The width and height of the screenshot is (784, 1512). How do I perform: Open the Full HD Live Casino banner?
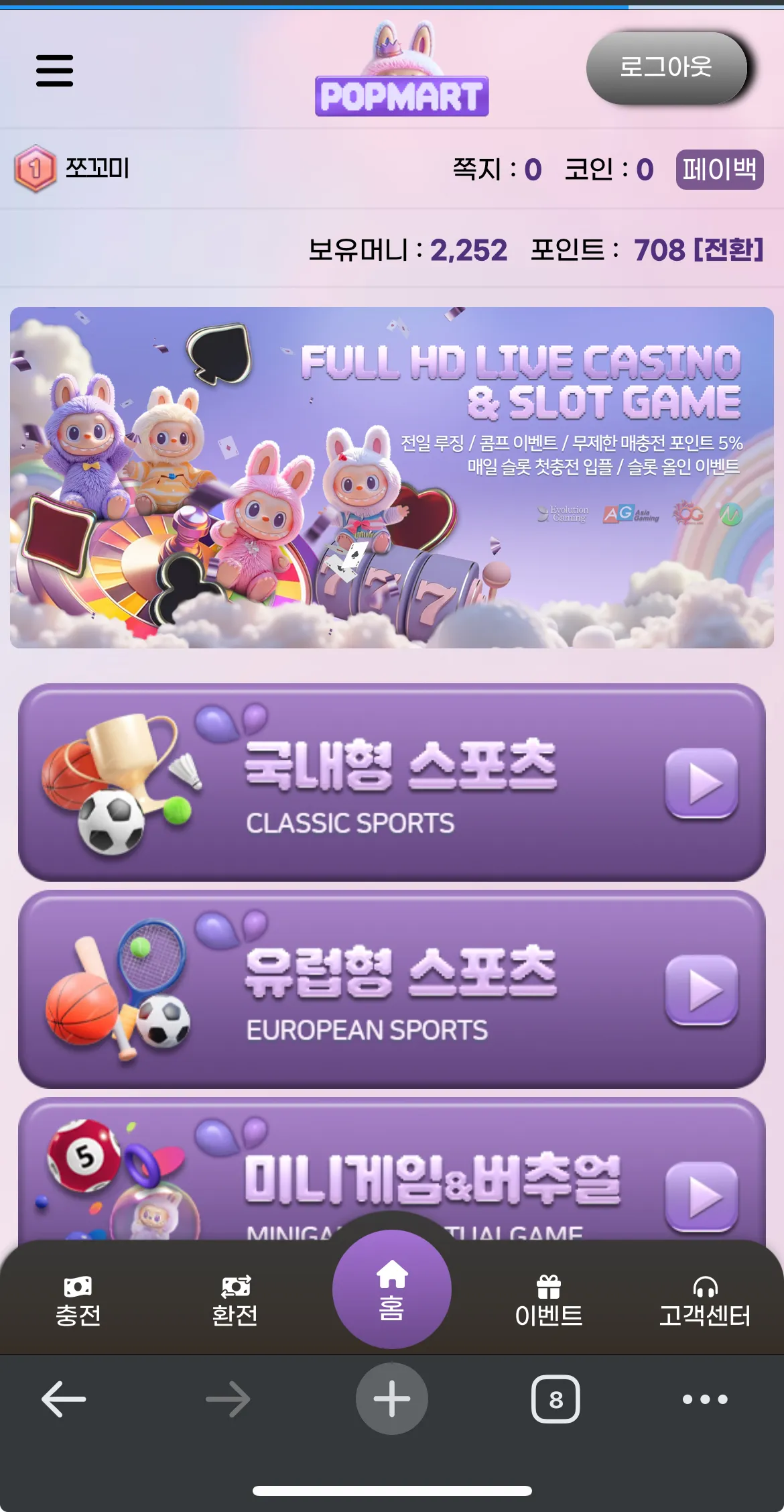pos(392,477)
